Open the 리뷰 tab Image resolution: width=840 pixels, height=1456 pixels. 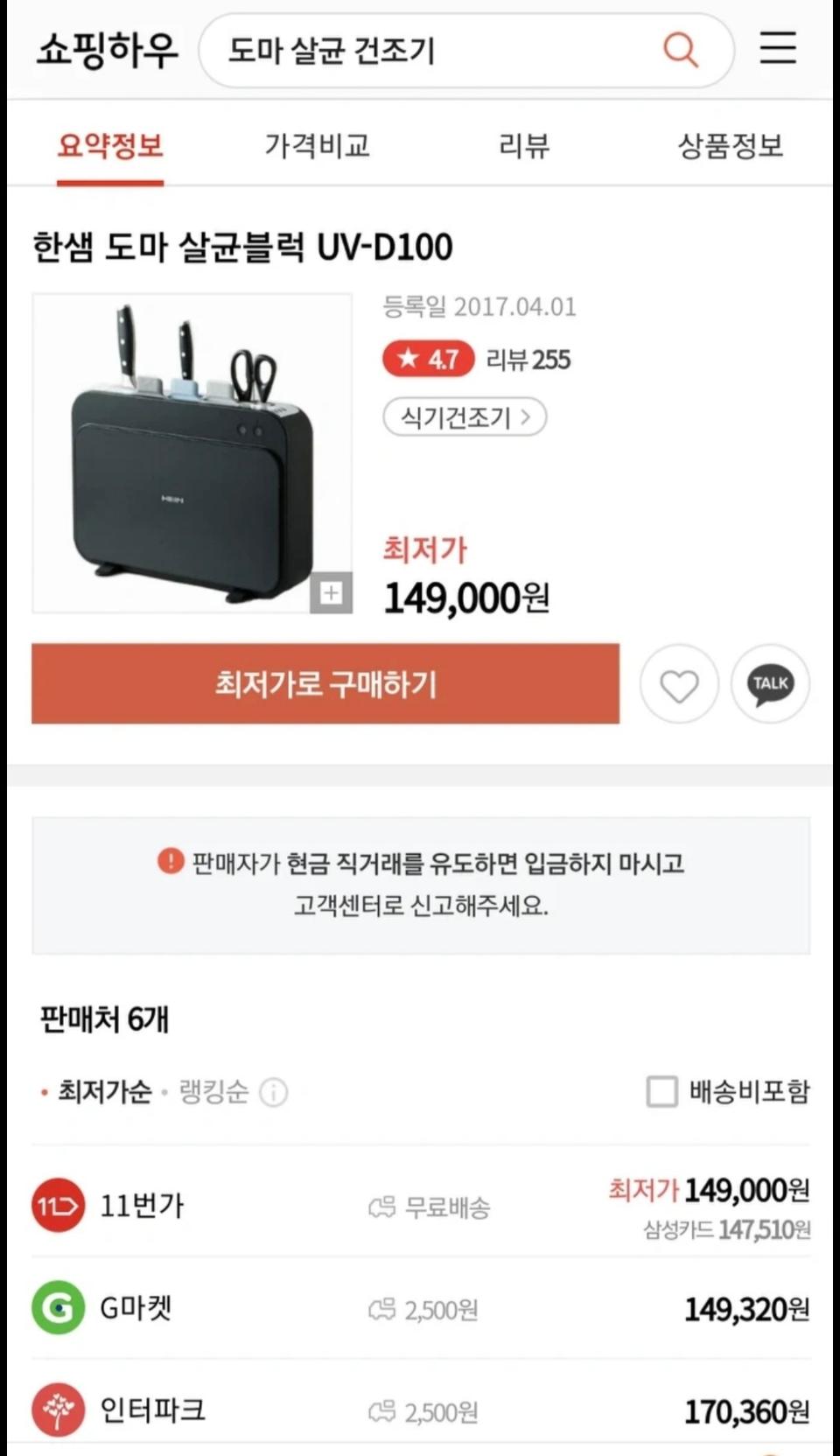[x=523, y=147]
